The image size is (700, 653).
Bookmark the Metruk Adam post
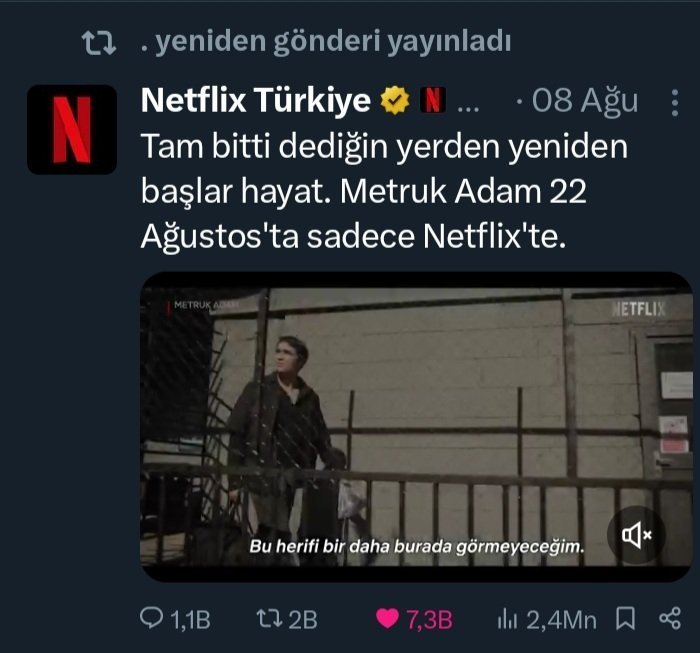point(626,620)
